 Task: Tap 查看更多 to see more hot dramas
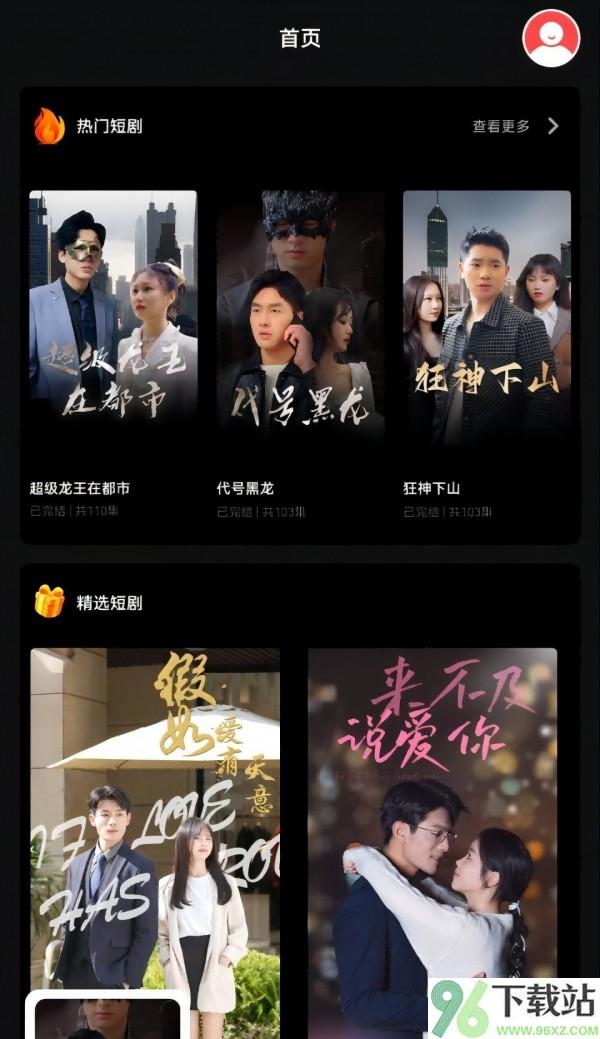point(514,126)
